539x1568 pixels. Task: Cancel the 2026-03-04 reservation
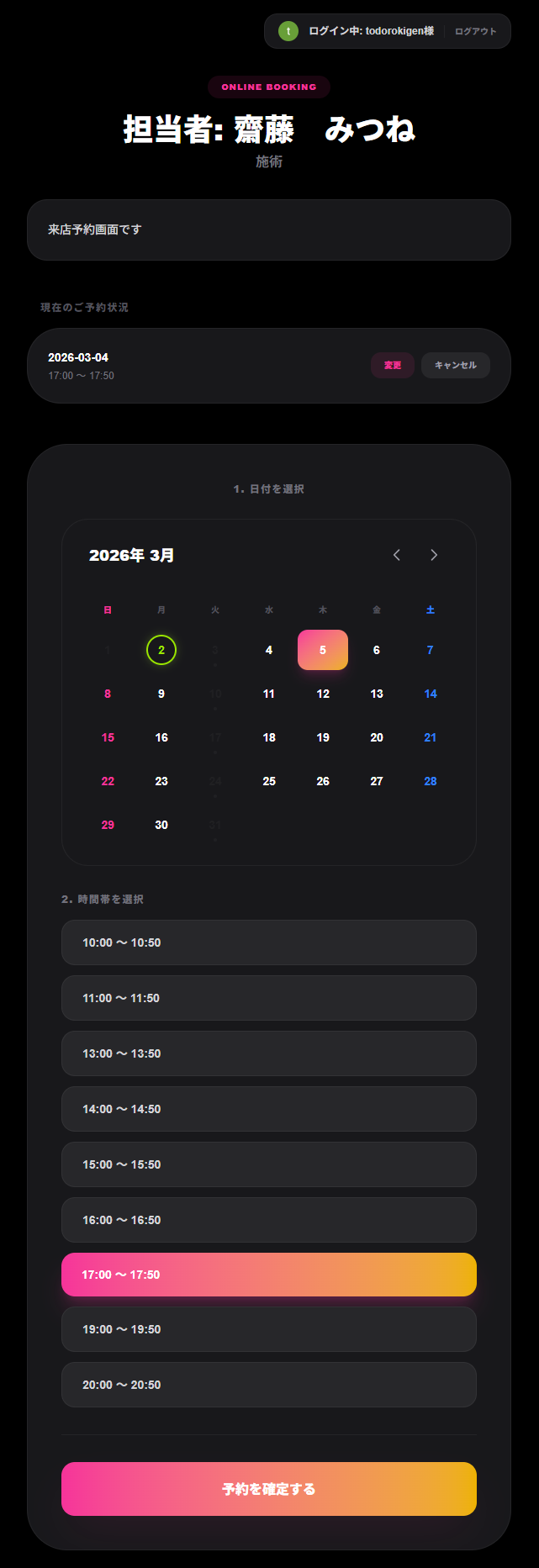pyautogui.click(x=455, y=365)
